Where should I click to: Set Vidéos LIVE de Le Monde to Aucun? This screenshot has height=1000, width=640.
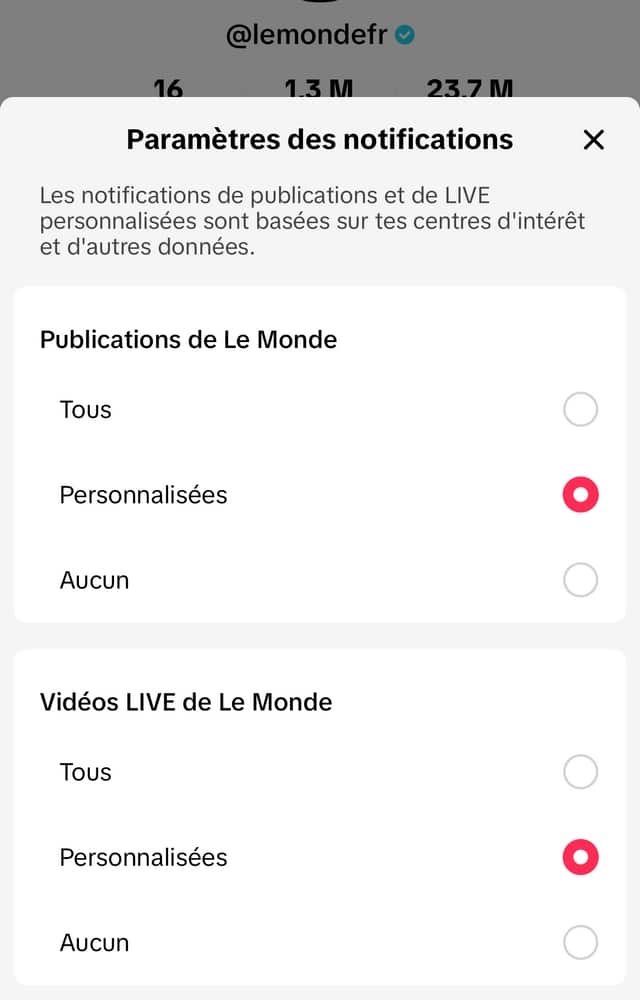click(x=580, y=942)
